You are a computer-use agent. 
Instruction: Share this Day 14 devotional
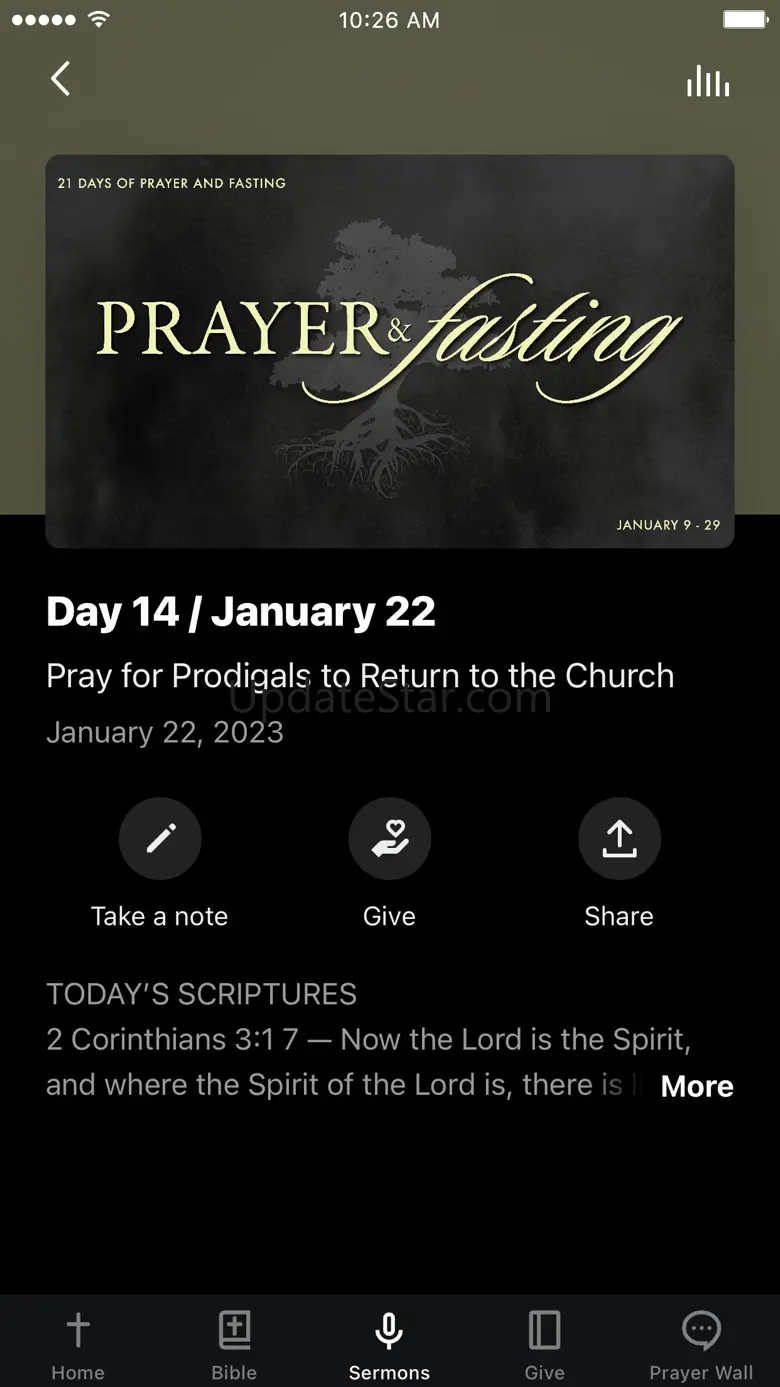619,839
